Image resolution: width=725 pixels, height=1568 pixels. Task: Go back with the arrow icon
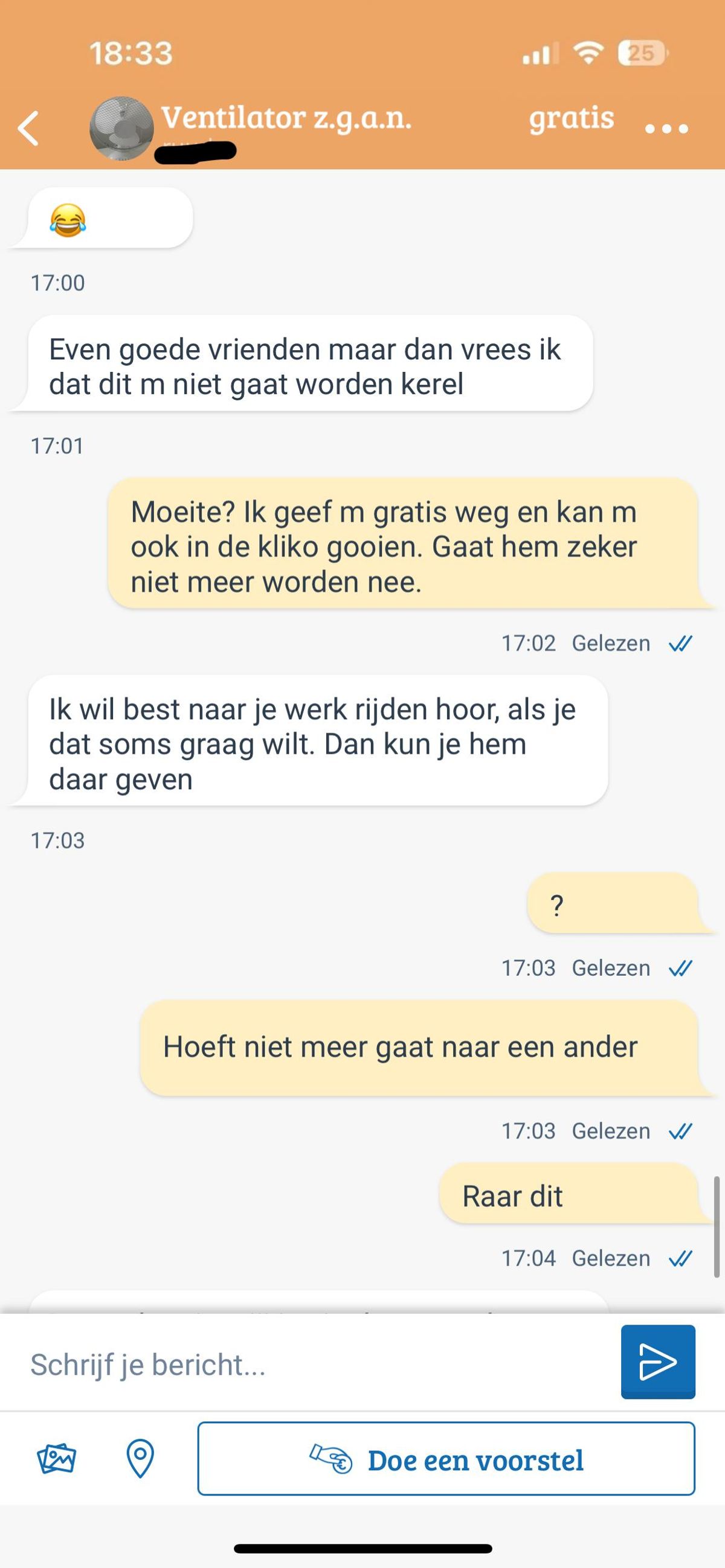point(28,129)
